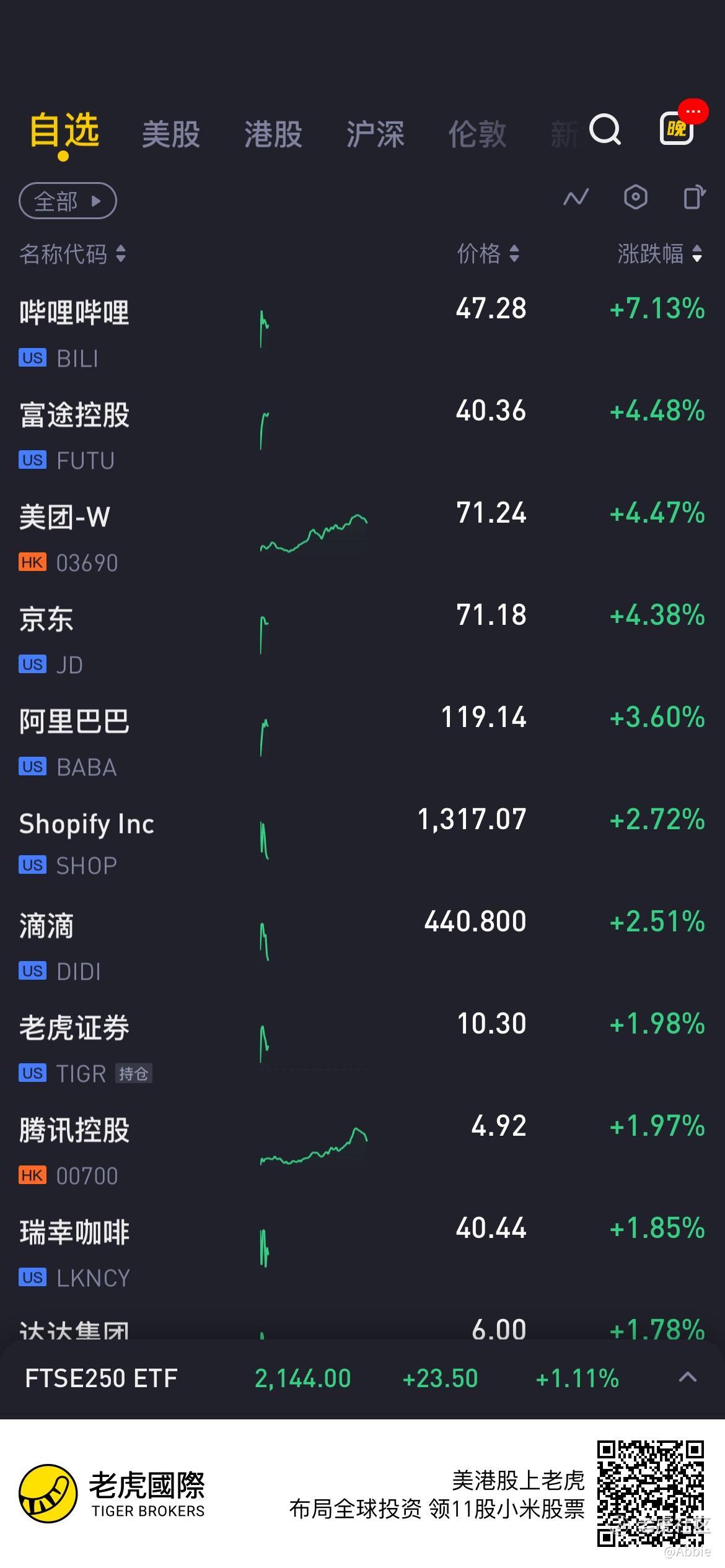Switch to the 港股 tab
This screenshot has width=725, height=1568.
273,133
